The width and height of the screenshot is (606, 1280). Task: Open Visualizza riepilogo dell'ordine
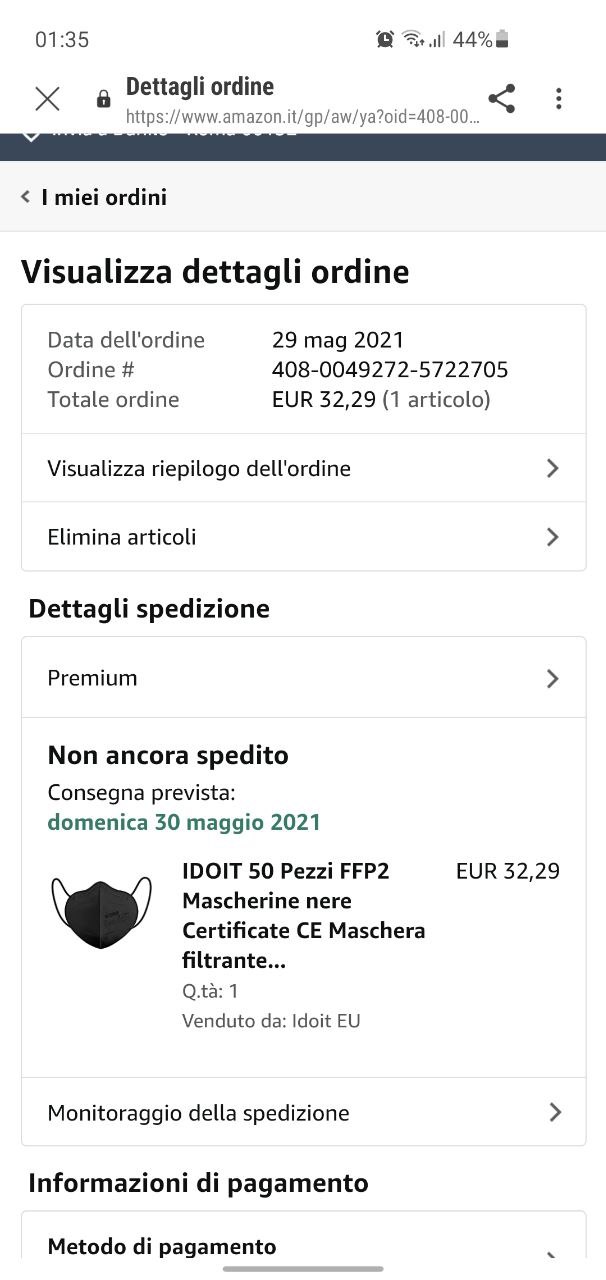303,468
